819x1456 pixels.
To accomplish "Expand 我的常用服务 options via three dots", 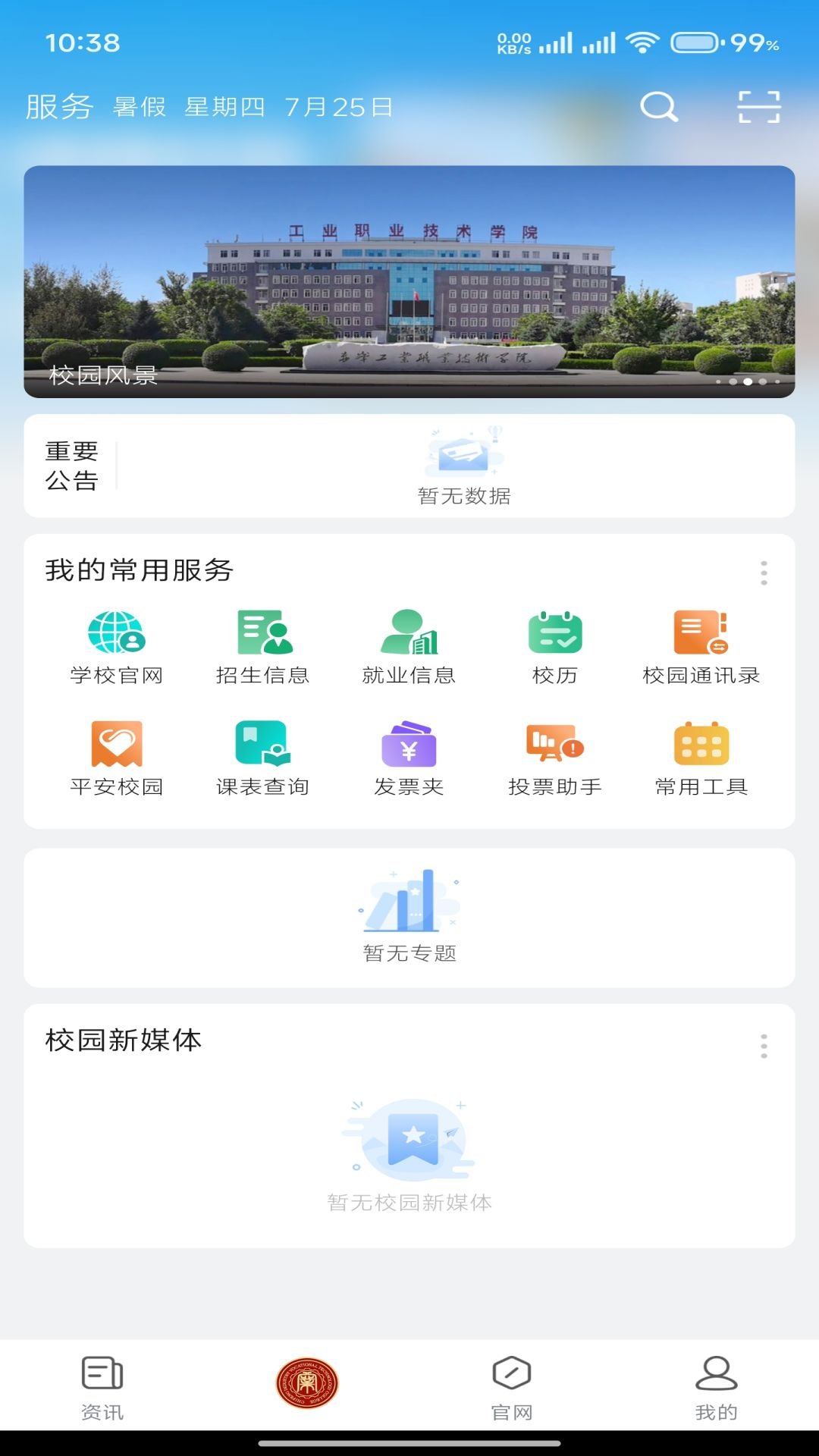I will (764, 574).
